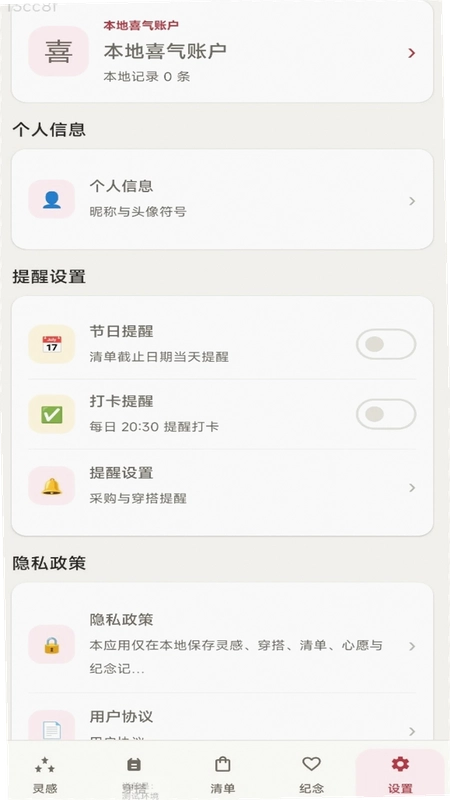Open 提醒设置 for 采购与穿搭提醒

pos(222,485)
